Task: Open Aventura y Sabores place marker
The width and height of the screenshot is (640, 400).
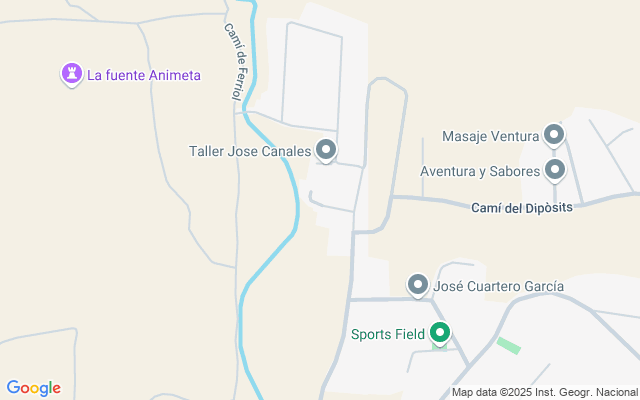Action: point(554,170)
